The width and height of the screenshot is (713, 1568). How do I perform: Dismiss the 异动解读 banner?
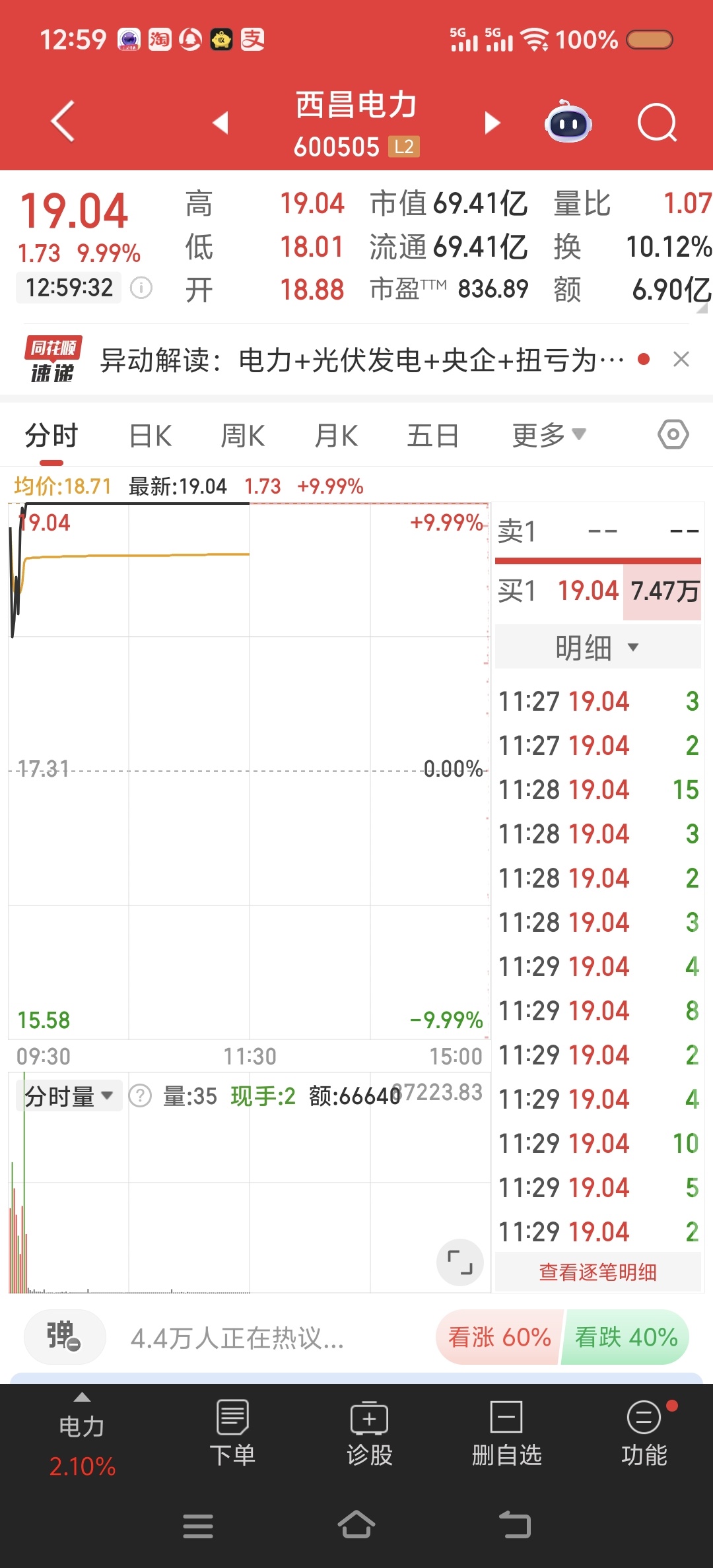click(x=681, y=360)
